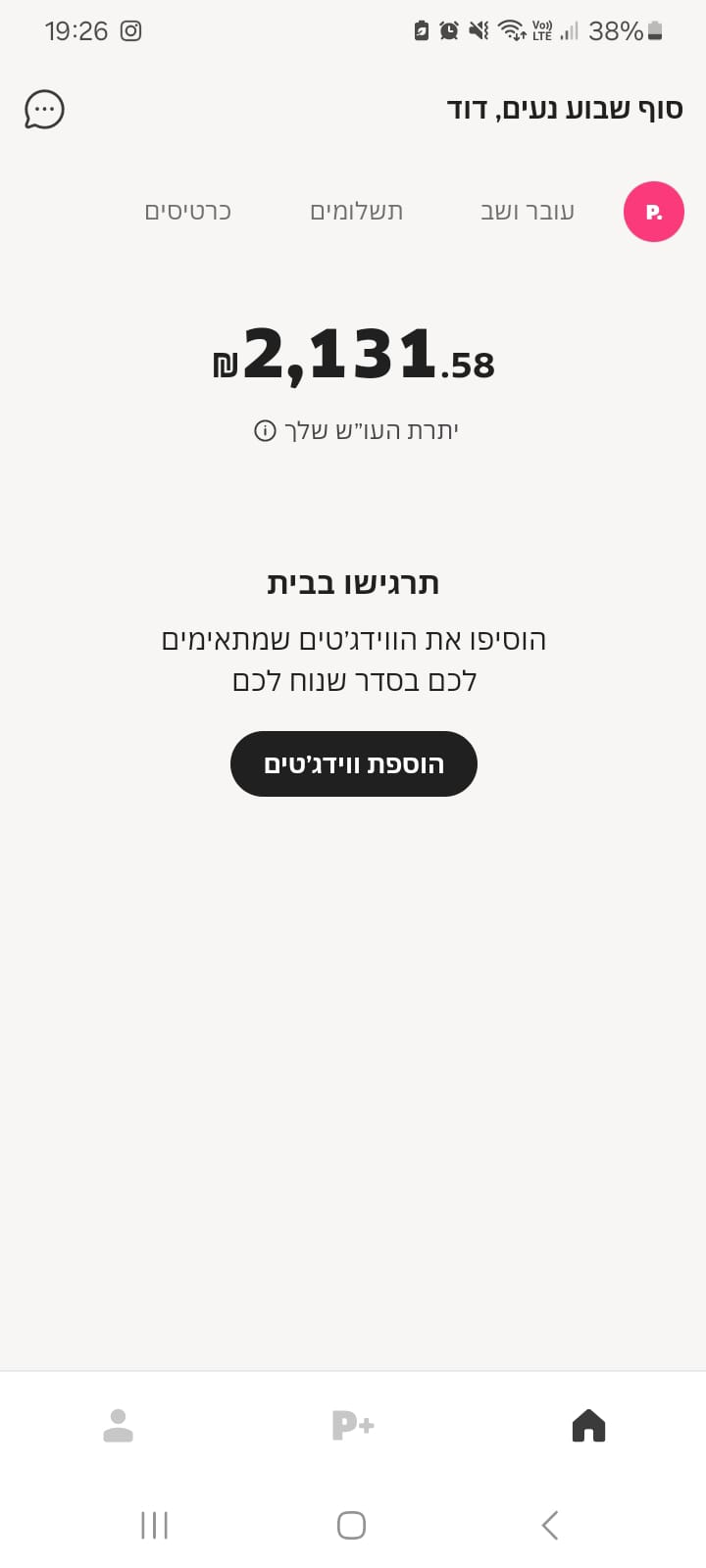Switch to the עובר ושב tab

pyautogui.click(x=527, y=212)
